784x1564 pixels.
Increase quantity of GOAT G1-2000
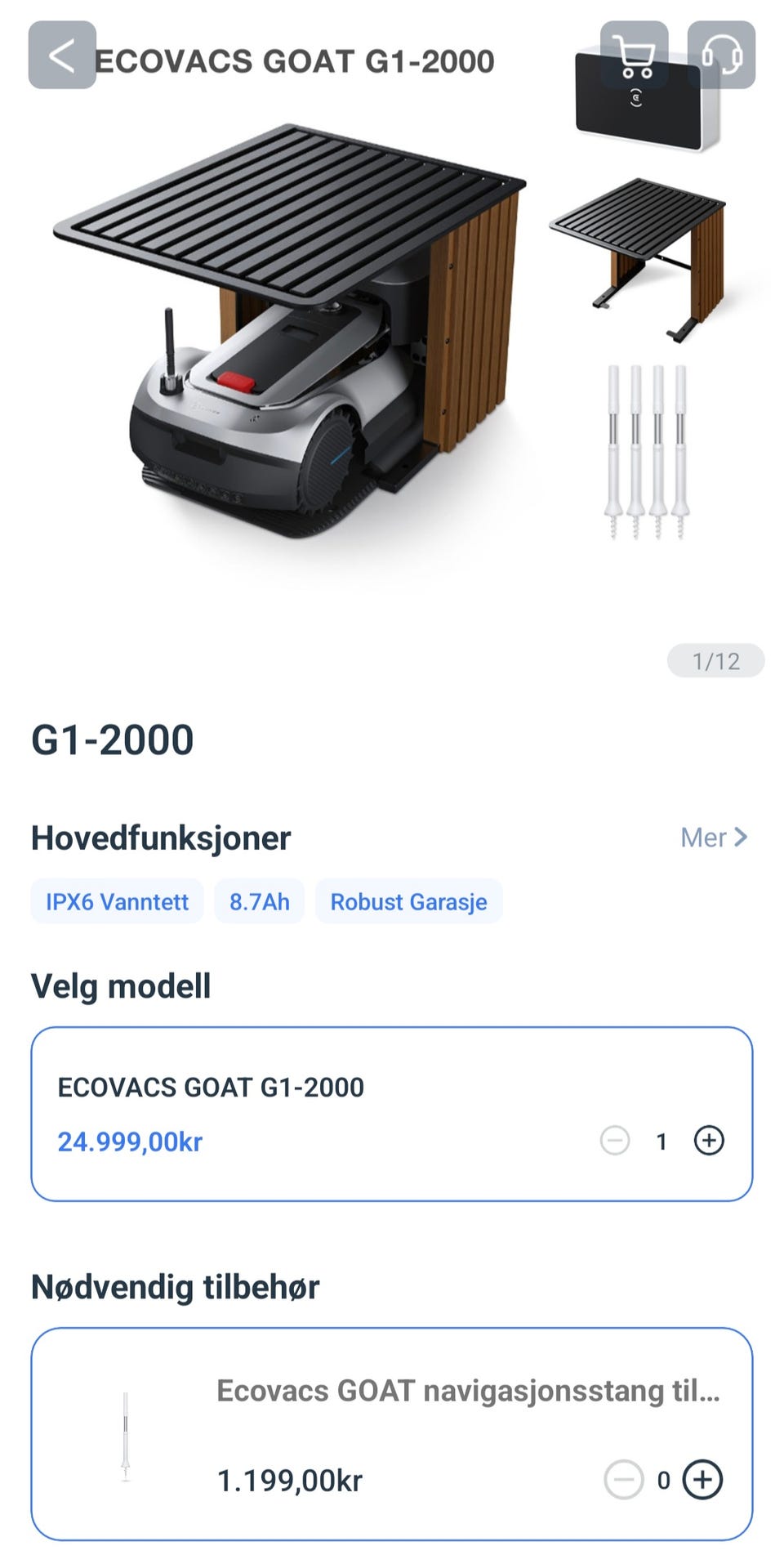[709, 1141]
